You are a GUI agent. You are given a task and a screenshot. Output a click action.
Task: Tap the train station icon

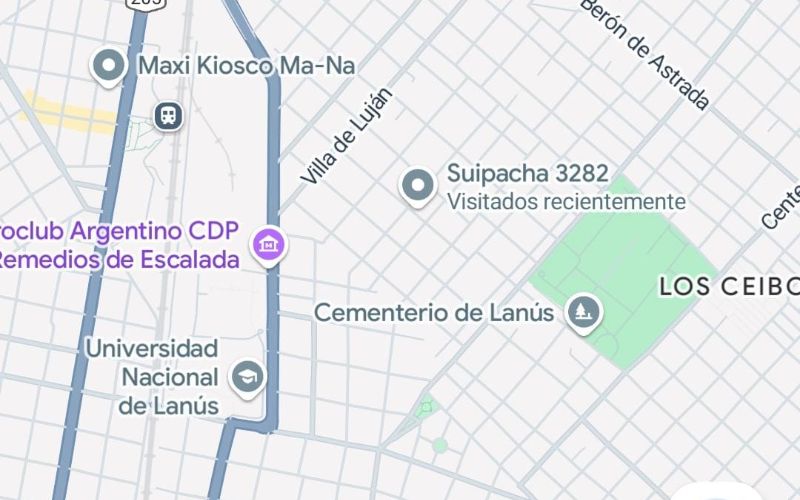click(x=169, y=116)
